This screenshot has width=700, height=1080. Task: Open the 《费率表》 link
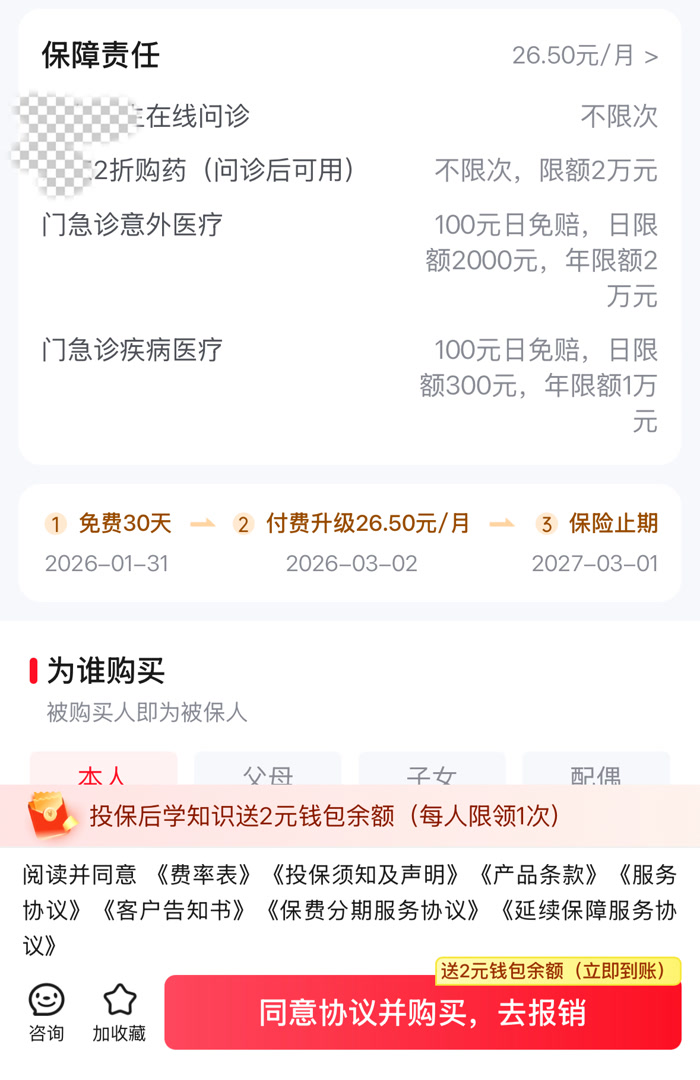tap(204, 875)
